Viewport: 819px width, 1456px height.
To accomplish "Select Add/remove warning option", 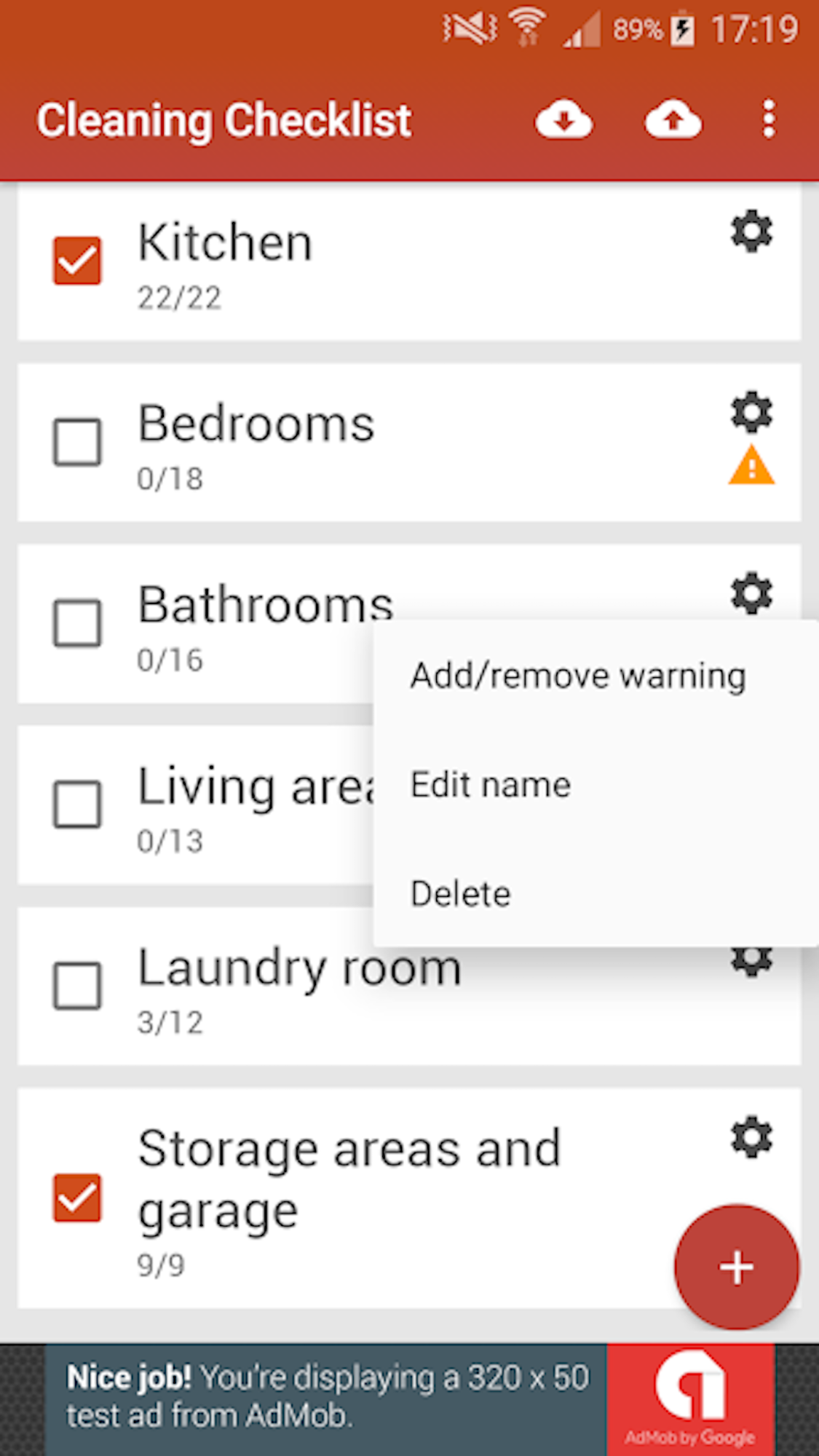I will pyautogui.click(x=578, y=676).
